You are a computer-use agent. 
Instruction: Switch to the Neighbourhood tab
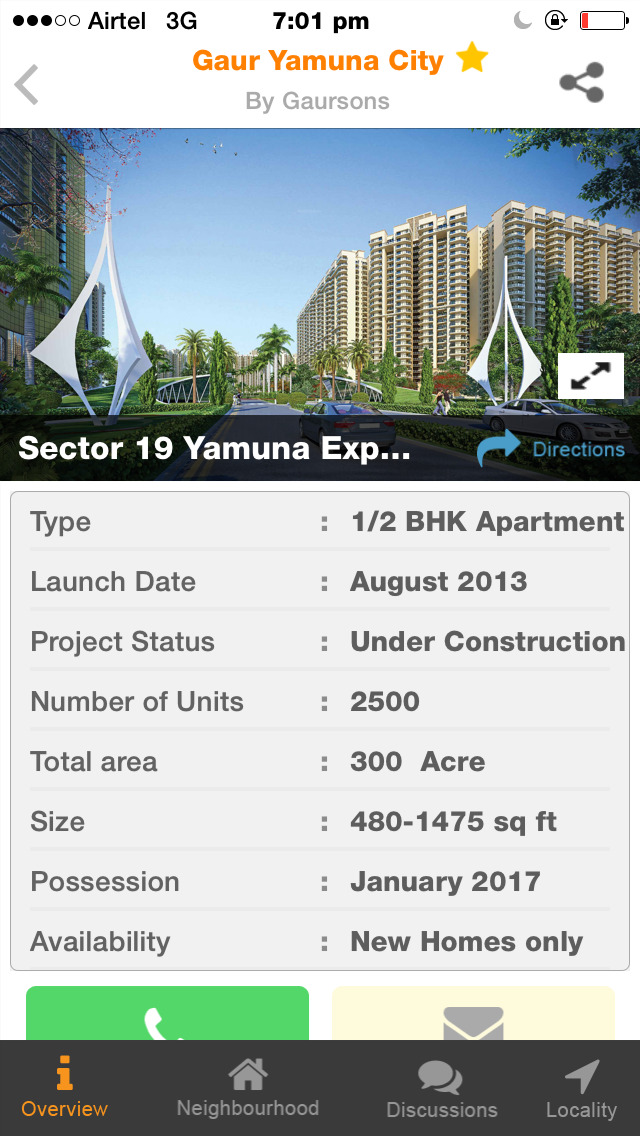click(x=248, y=1088)
